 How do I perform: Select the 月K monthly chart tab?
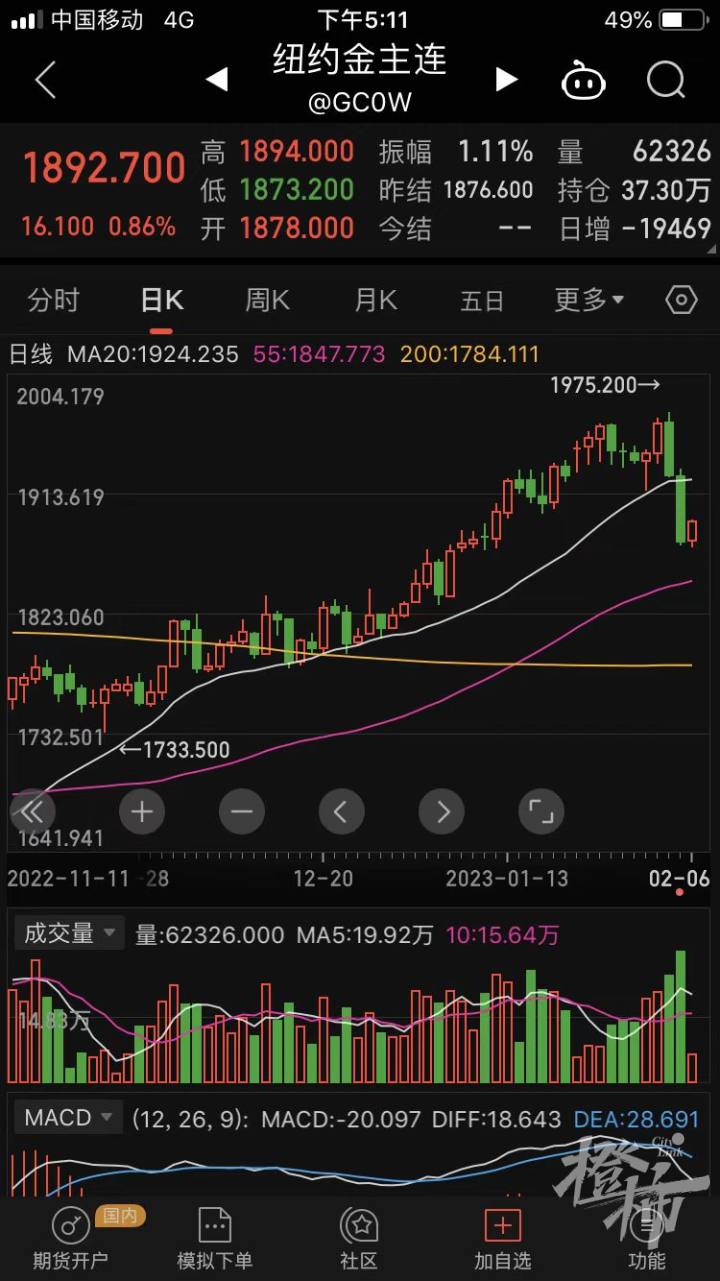375,300
